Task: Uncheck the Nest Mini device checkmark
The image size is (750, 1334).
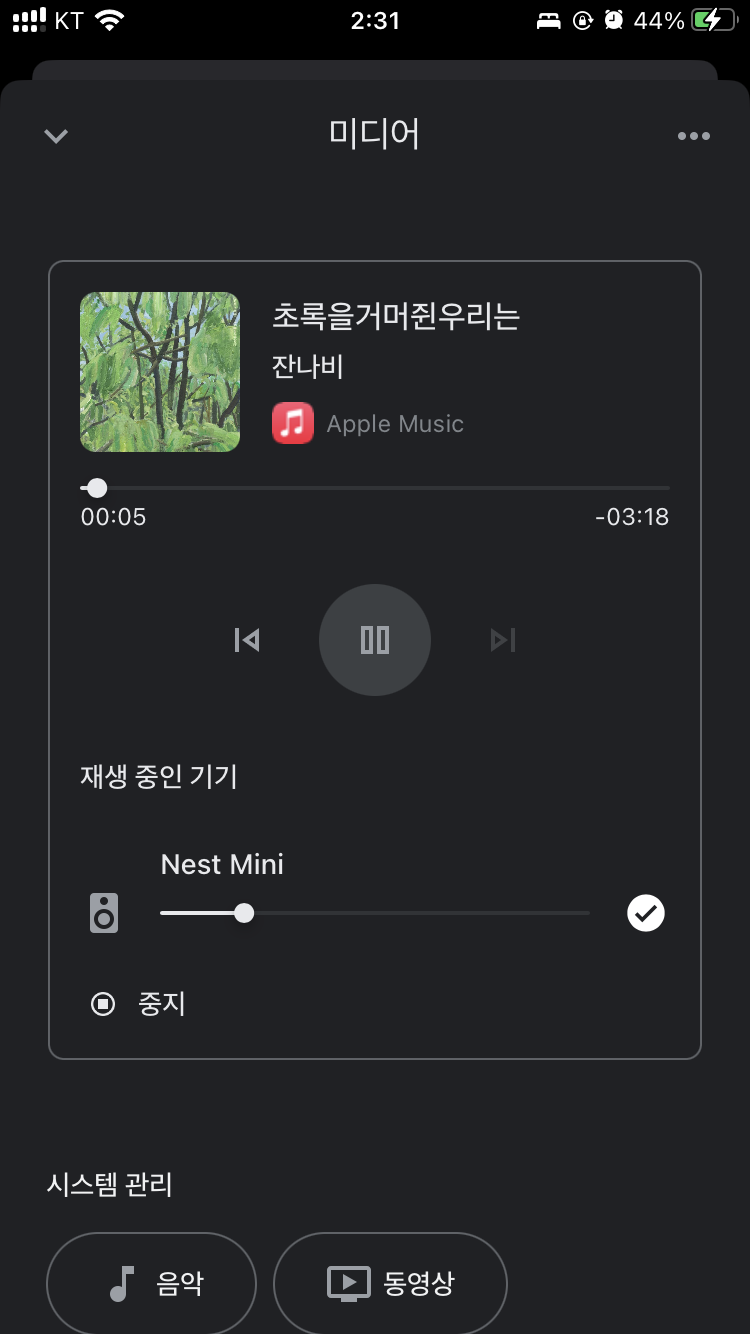Action: click(x=646, y=913)
